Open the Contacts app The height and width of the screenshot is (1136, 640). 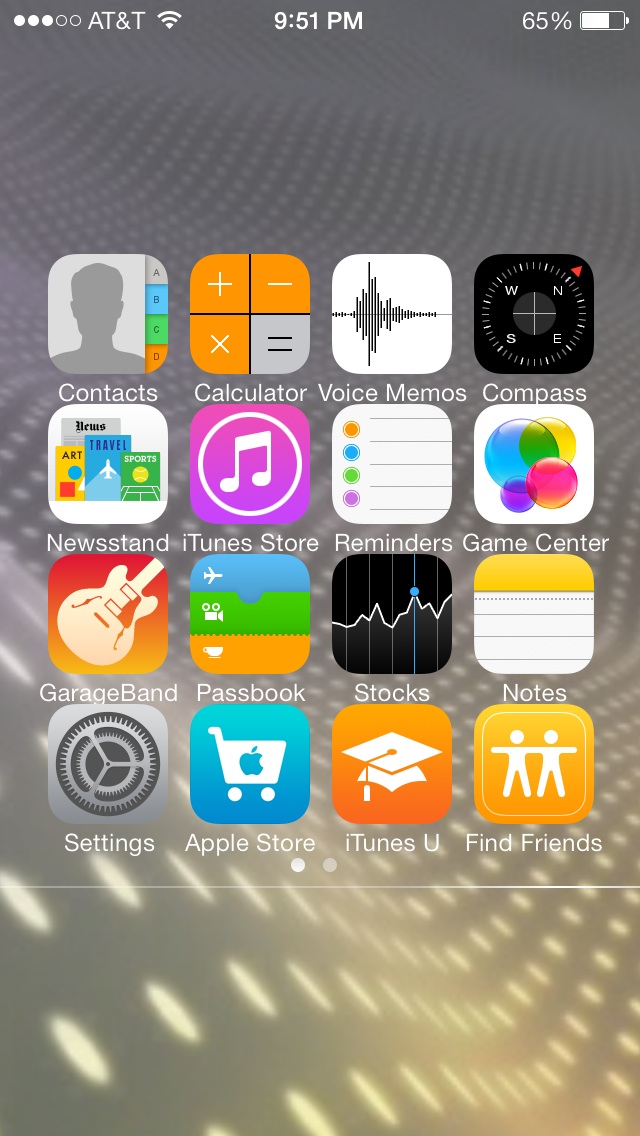pos(108,314)
